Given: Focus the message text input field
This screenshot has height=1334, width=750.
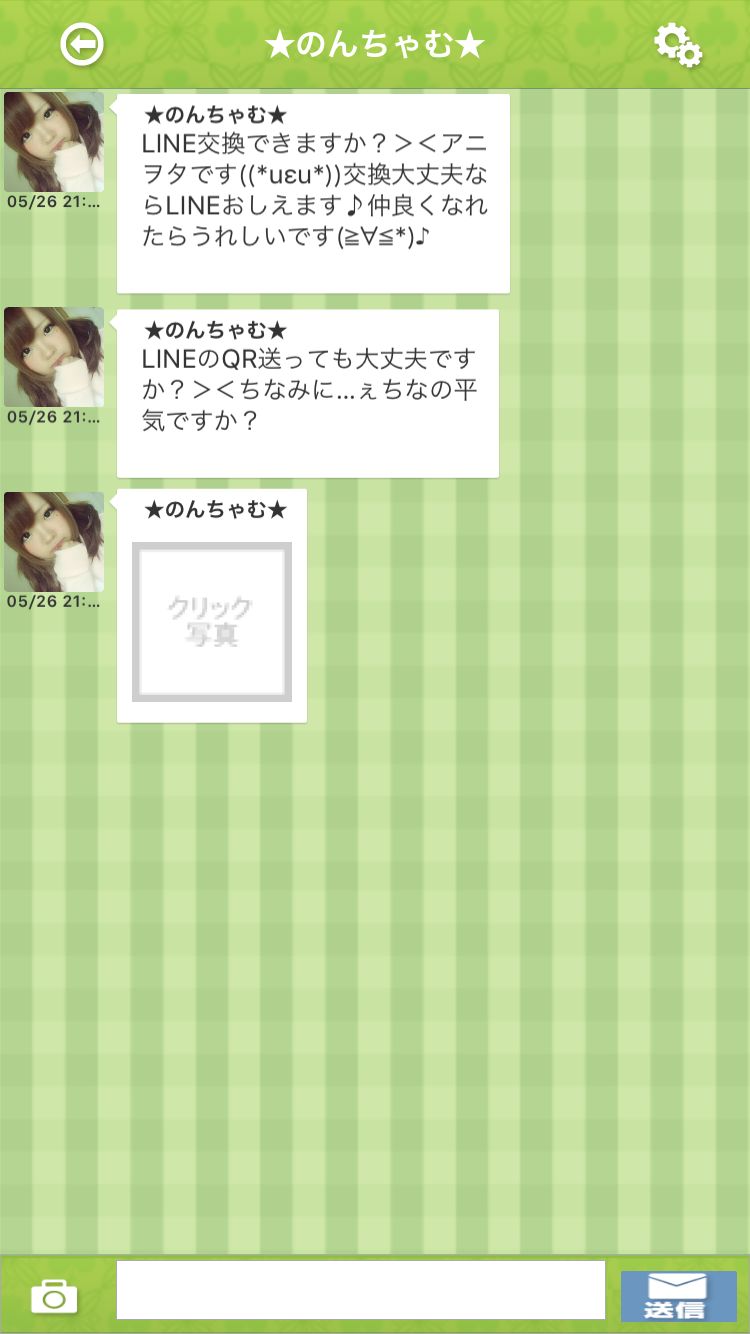Looking at the screenshot, I should pyautogui.click(x=360, y=1290).
